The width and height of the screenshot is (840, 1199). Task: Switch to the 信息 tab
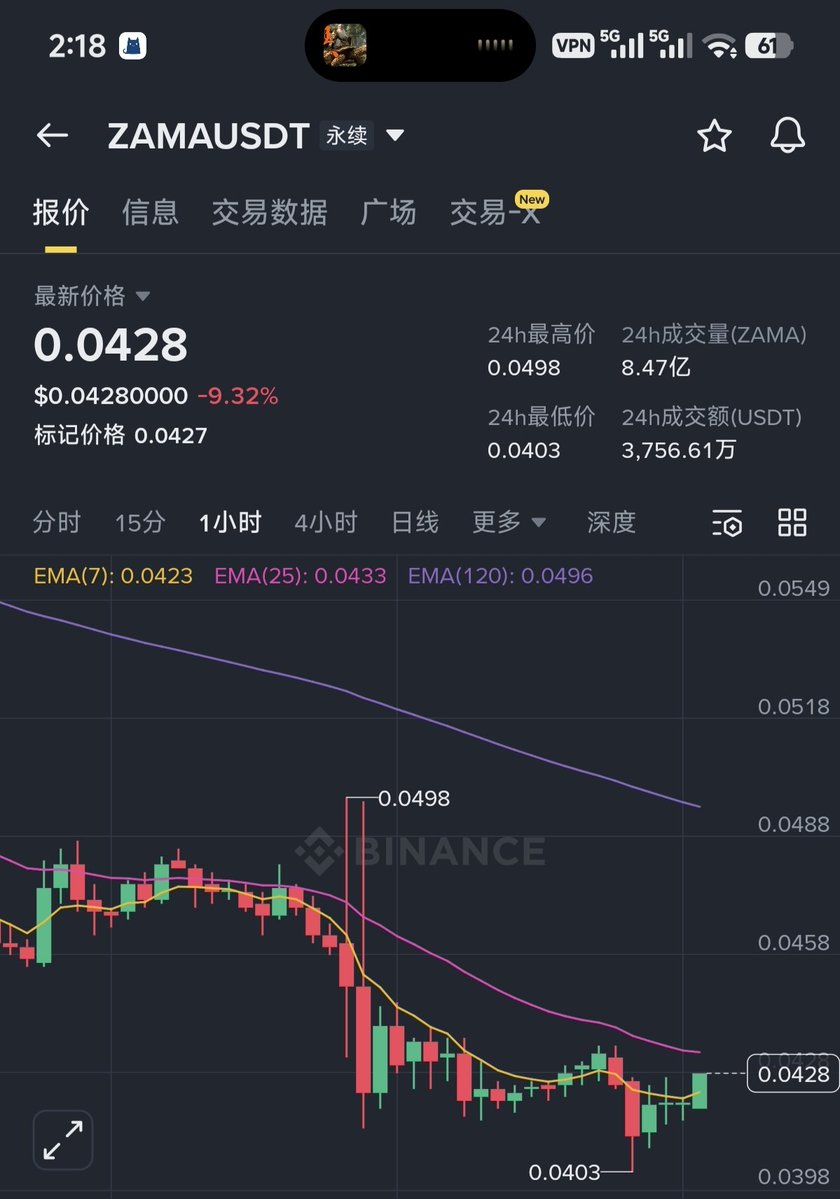pyautogui.click(x=150, y=212)
